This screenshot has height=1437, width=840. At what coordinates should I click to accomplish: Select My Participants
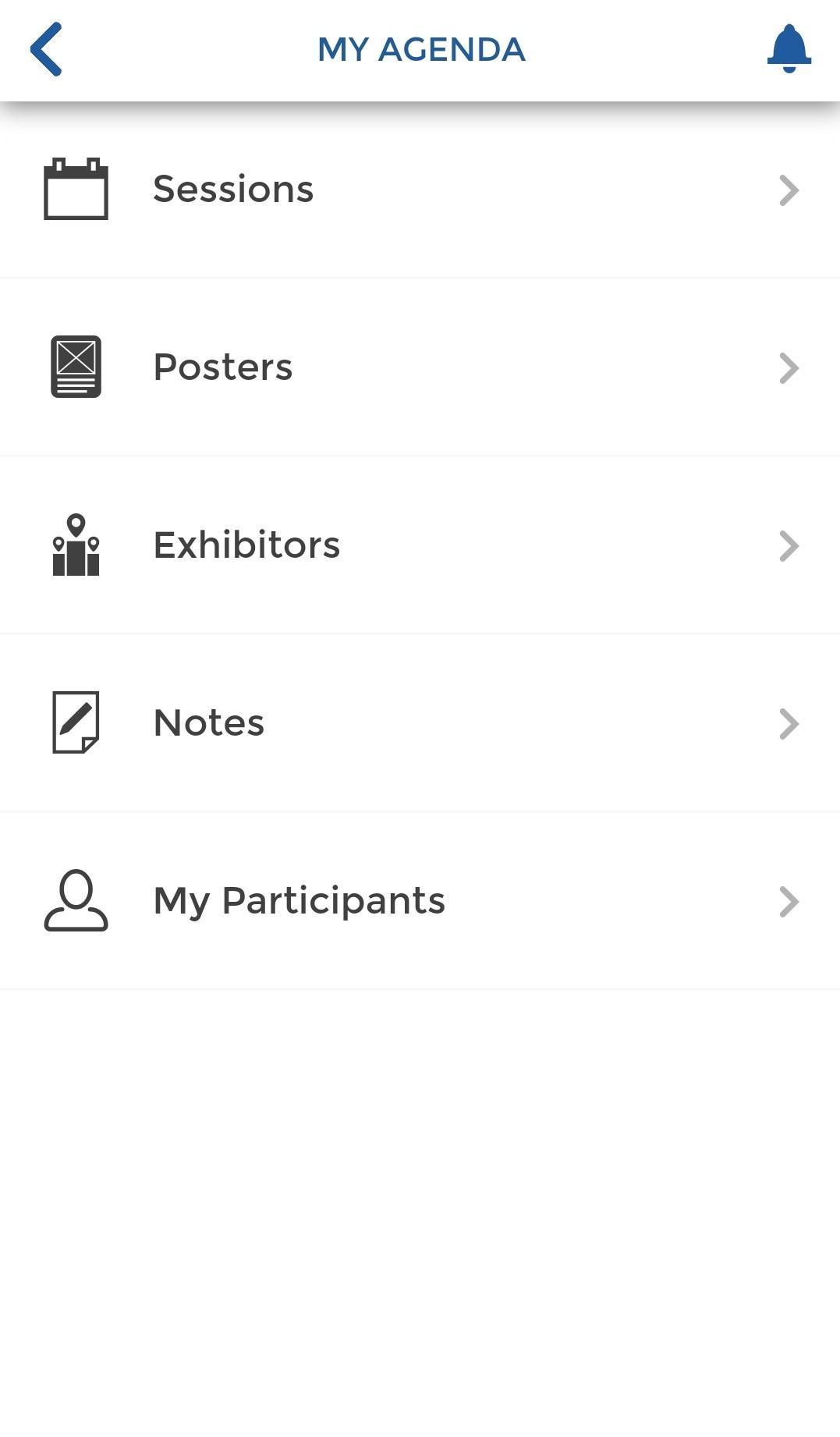coord(420,901)
